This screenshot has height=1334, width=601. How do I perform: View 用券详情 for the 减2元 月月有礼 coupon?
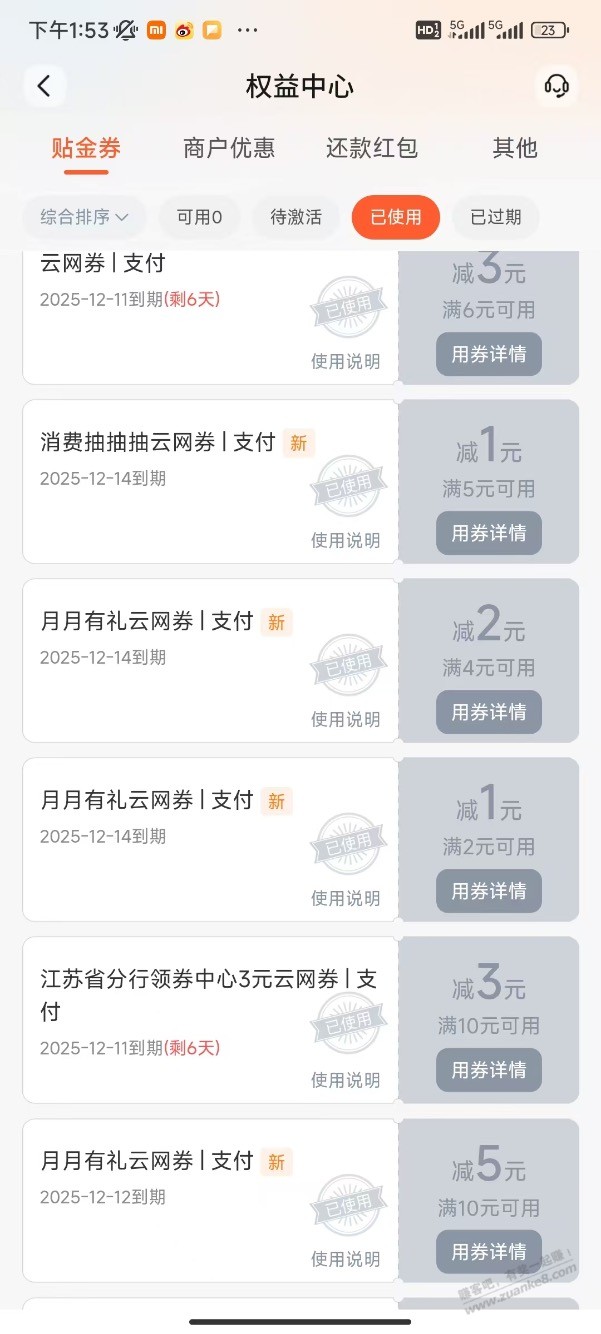489,712
